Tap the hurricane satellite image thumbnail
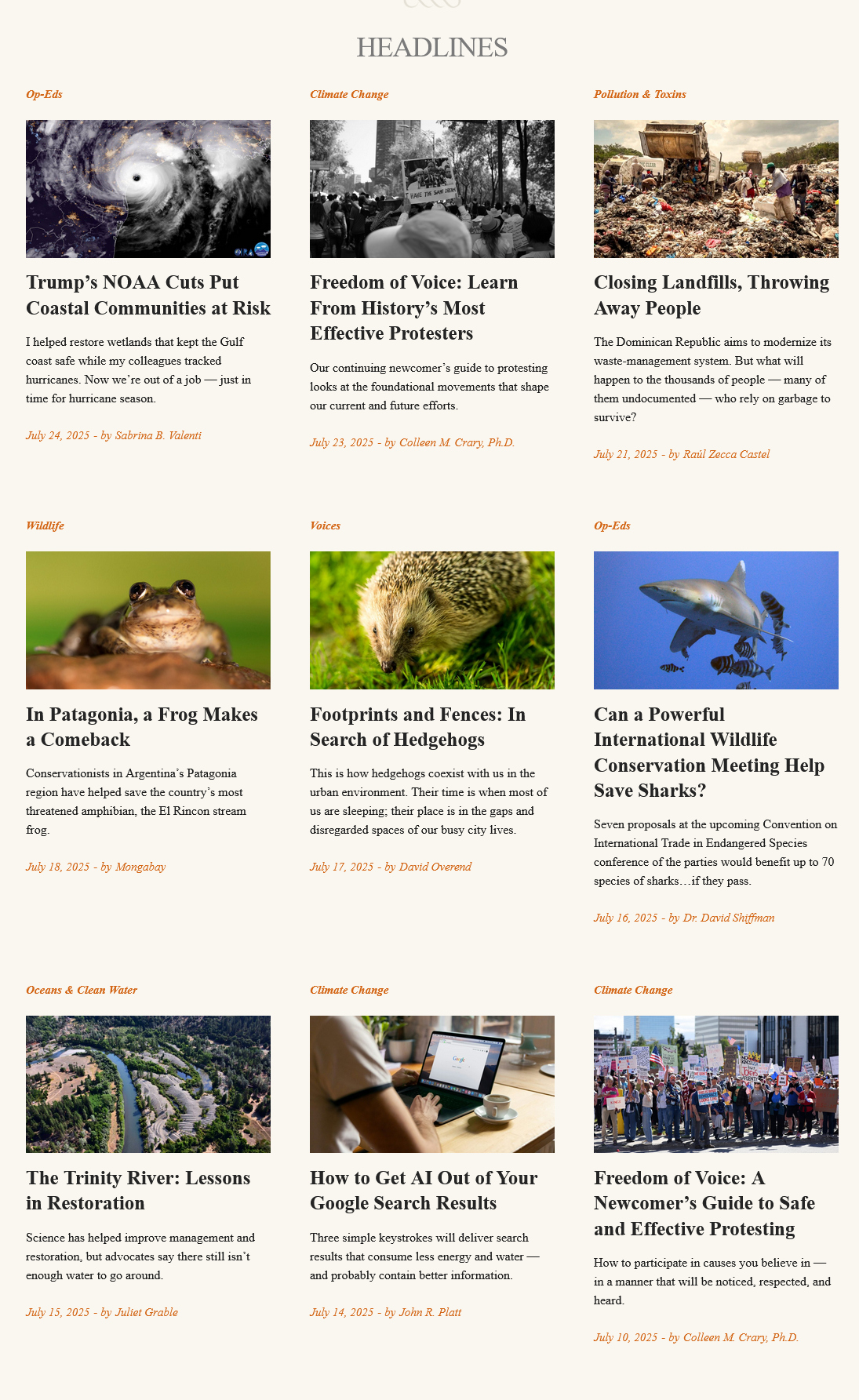 148,189
